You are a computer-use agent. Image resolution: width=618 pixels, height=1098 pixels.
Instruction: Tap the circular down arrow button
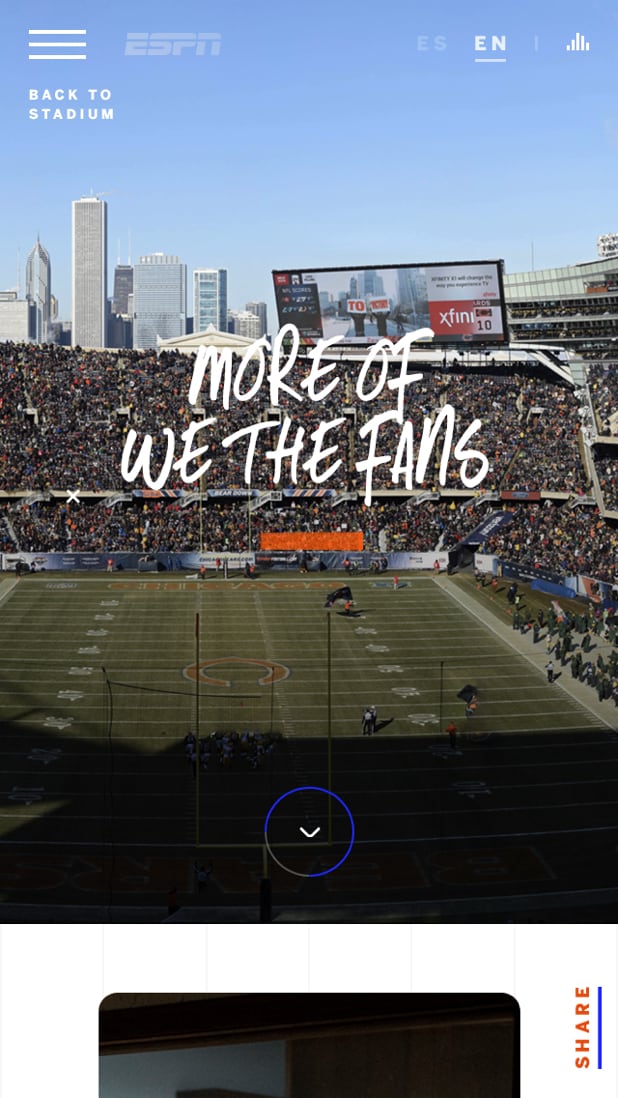click(309, 831)
